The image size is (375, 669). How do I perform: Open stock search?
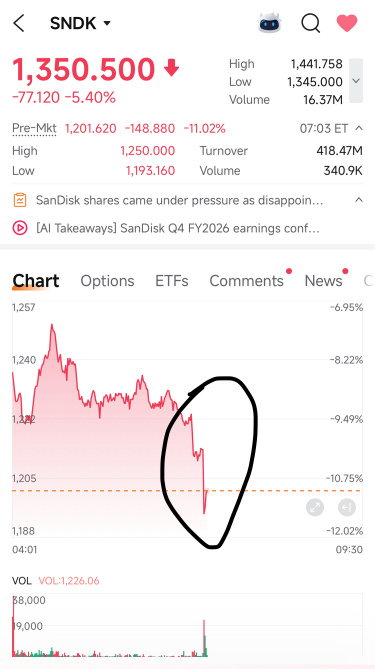[311, 23]
